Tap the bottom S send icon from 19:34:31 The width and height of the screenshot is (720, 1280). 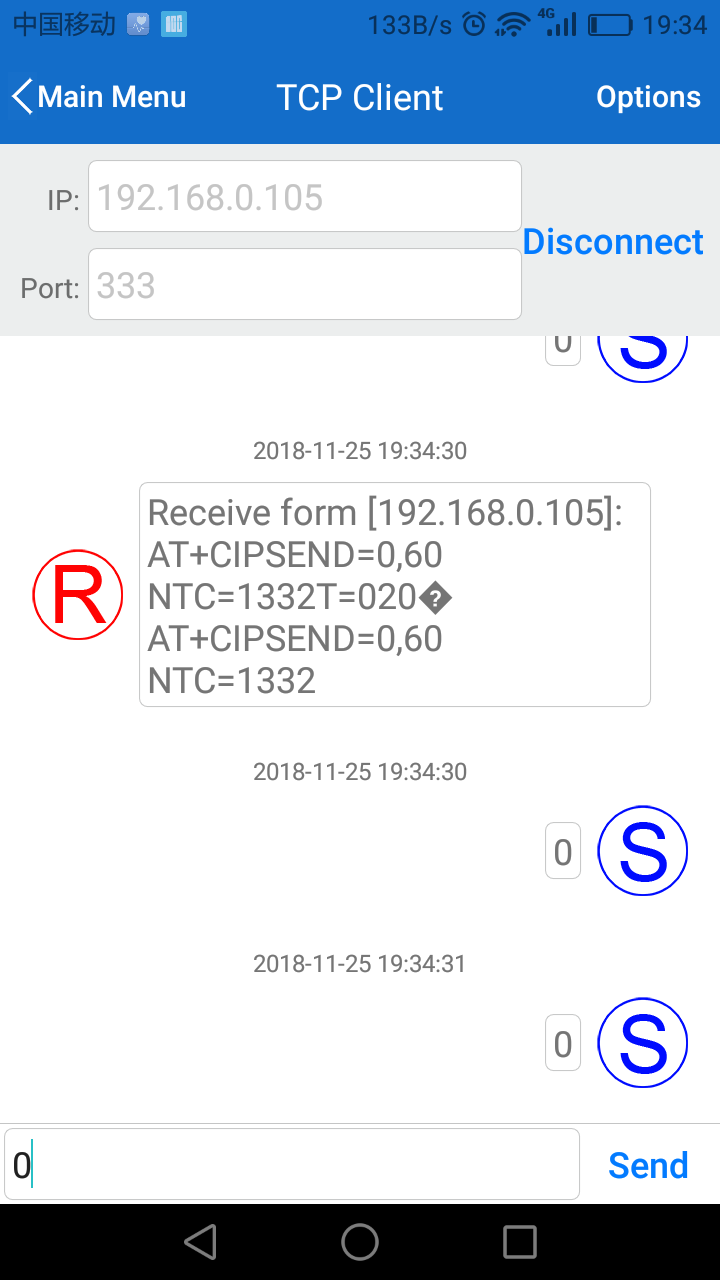(642, 1042)
